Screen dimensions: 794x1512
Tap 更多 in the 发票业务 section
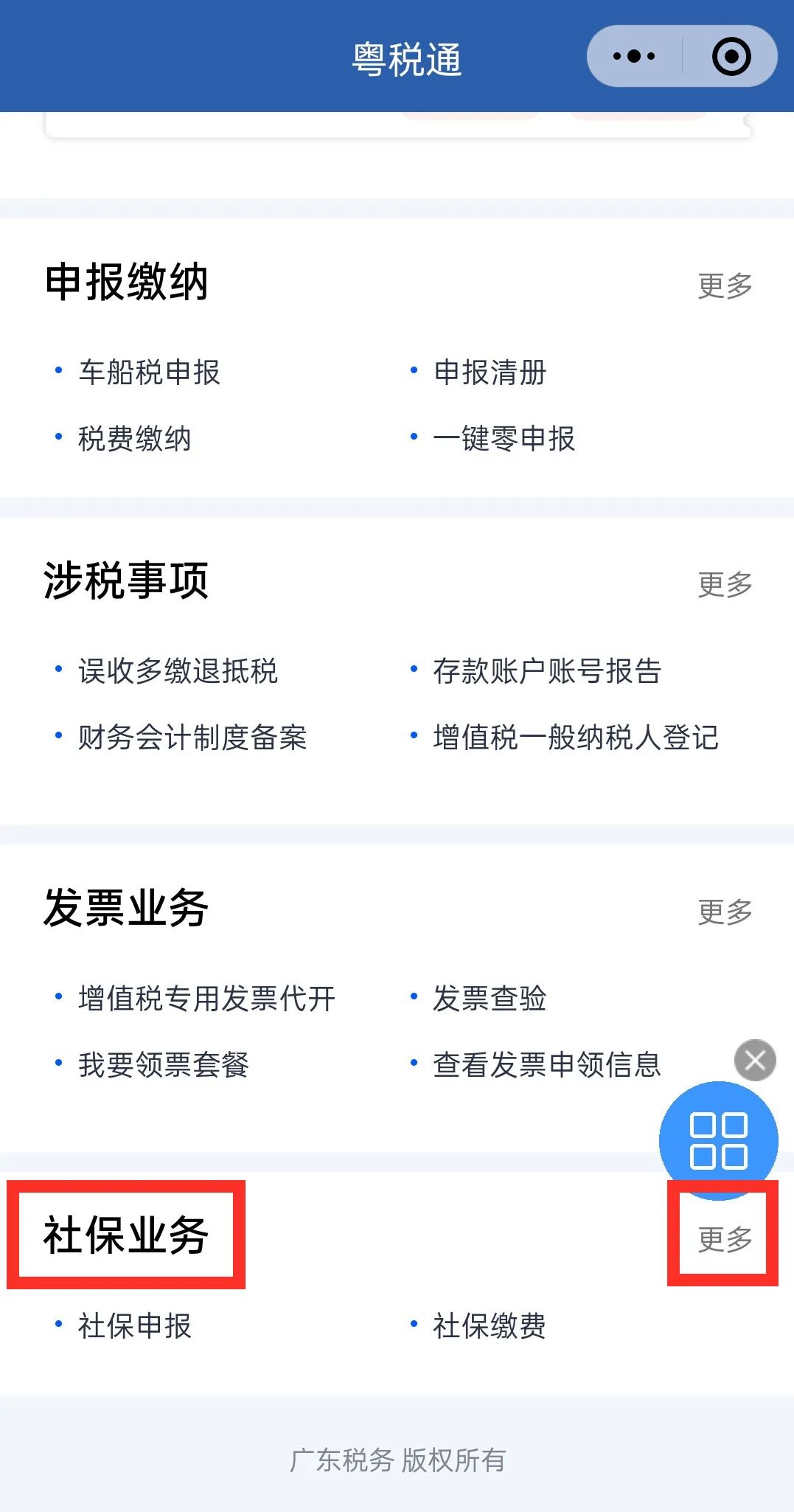pos(725,912)
